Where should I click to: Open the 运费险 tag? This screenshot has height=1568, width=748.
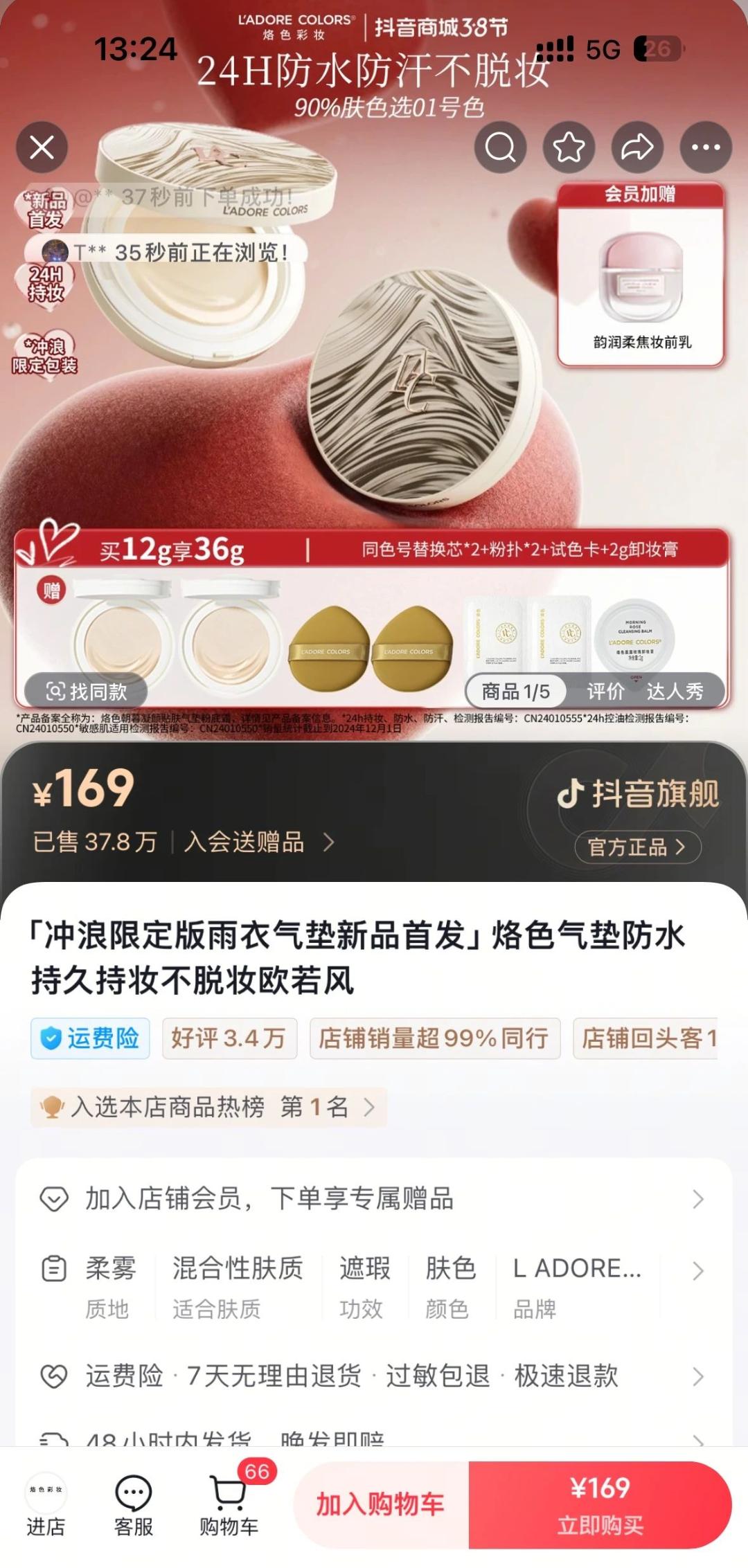point(90,1038)
